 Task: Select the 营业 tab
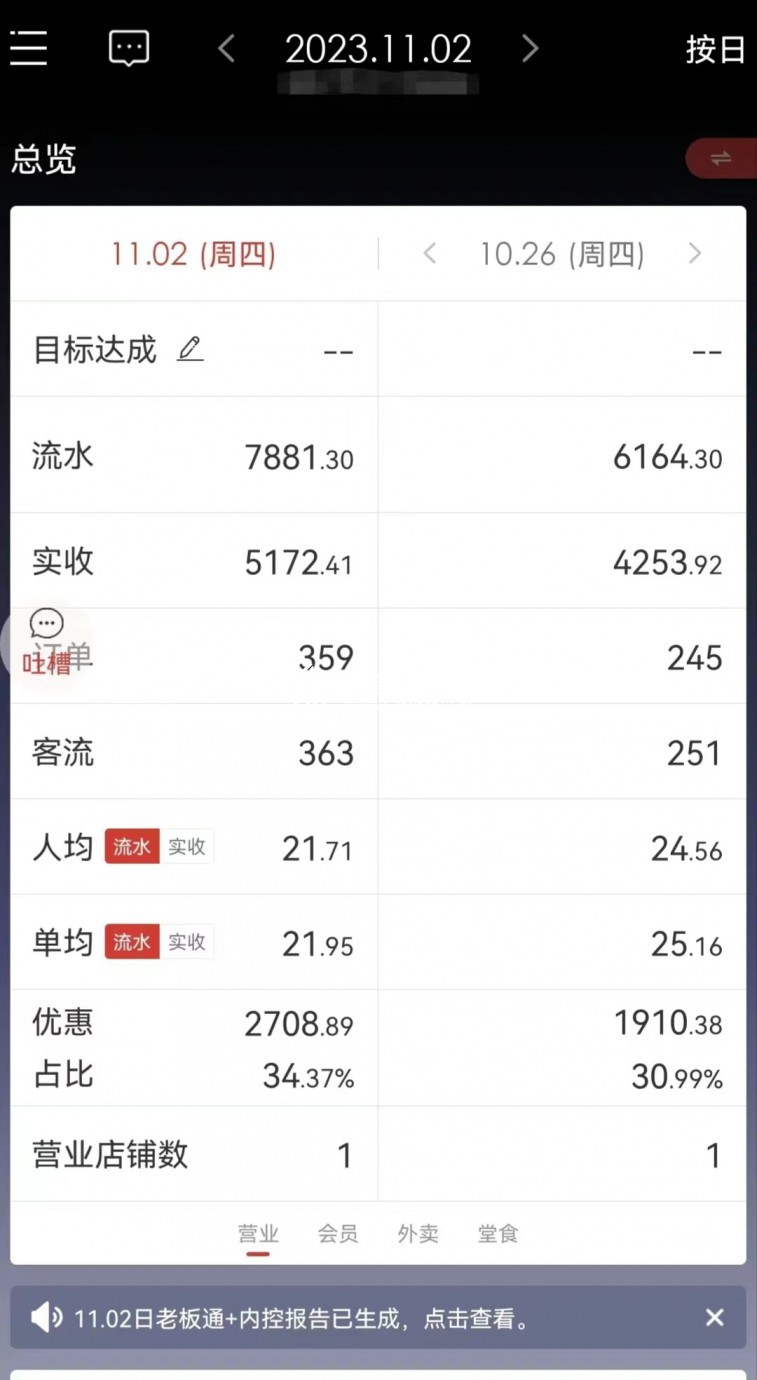click(x=258, y=1234)
